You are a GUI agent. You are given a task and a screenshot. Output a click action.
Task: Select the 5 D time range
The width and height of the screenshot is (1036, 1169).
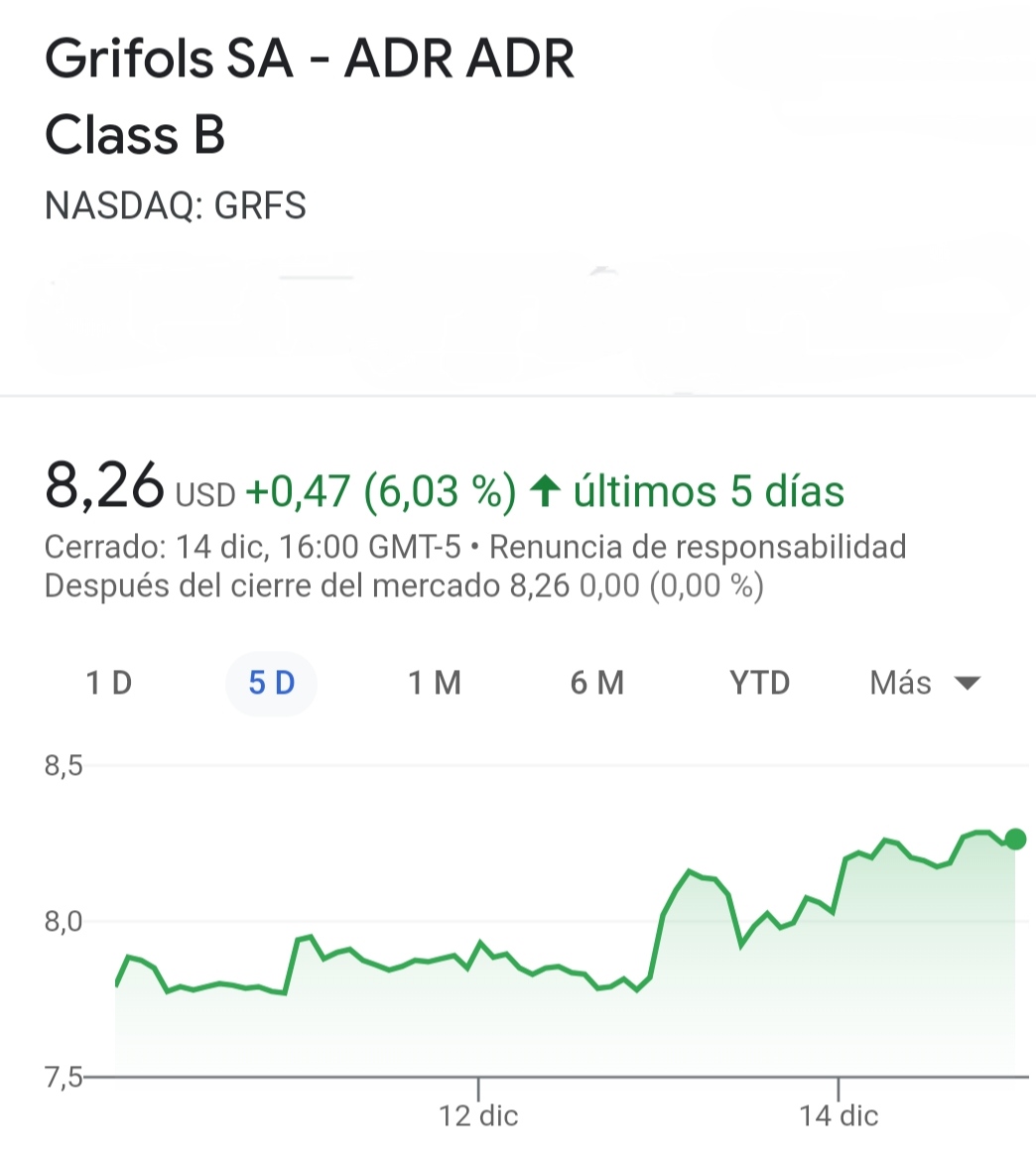tap(271, 683)
